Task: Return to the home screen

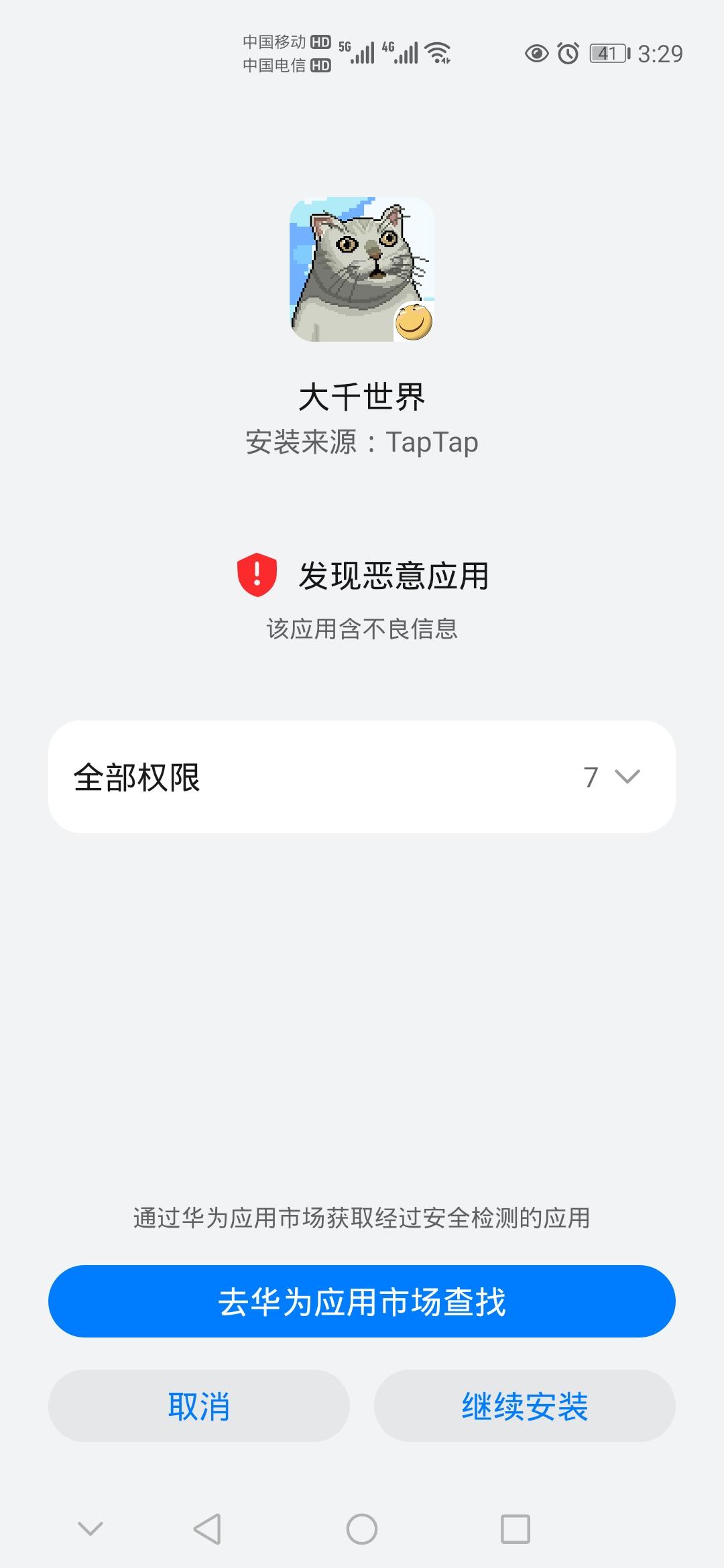Action: click(362, 1529)
